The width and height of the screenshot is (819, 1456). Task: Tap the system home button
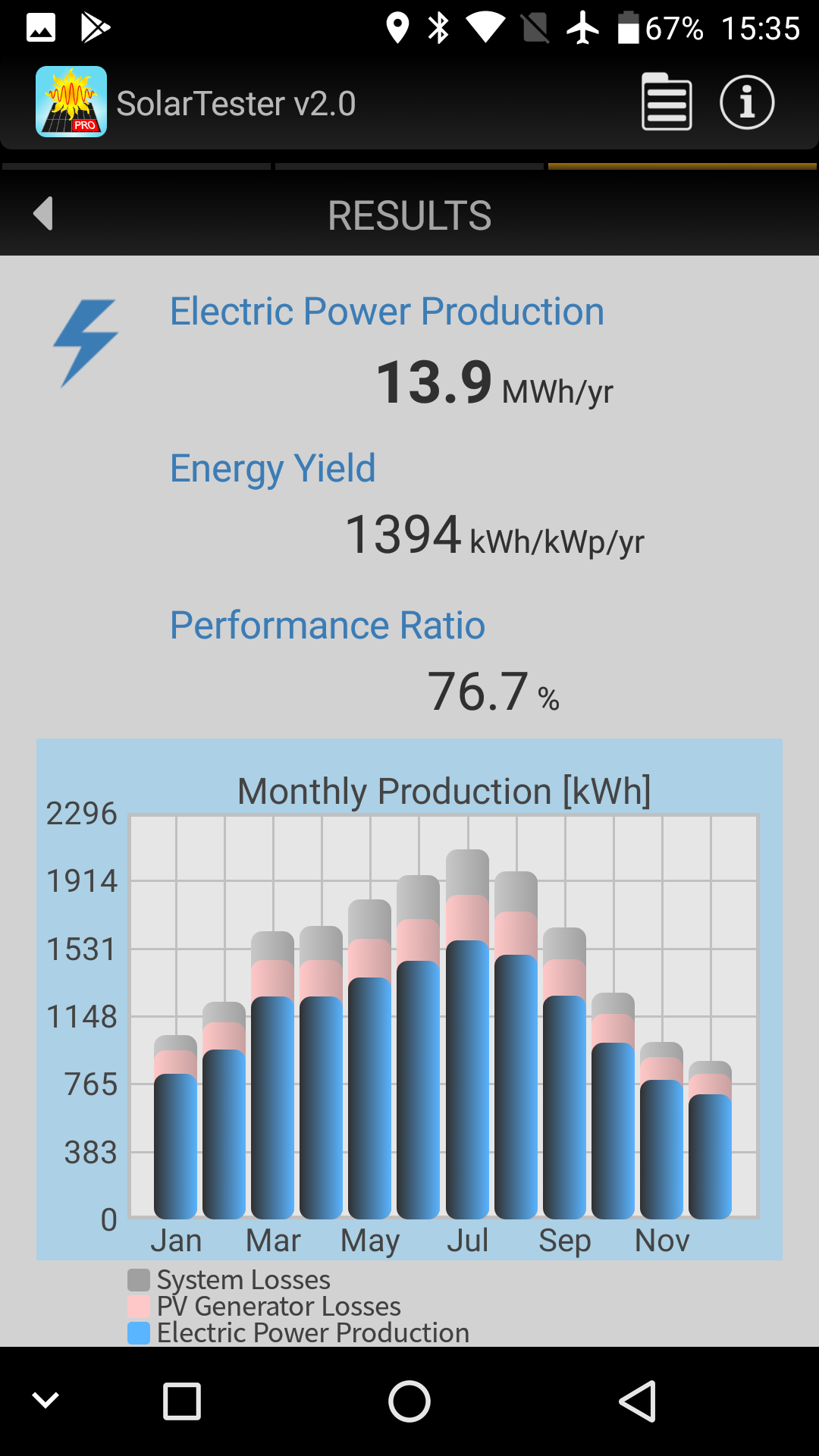tap(409, 1401)
